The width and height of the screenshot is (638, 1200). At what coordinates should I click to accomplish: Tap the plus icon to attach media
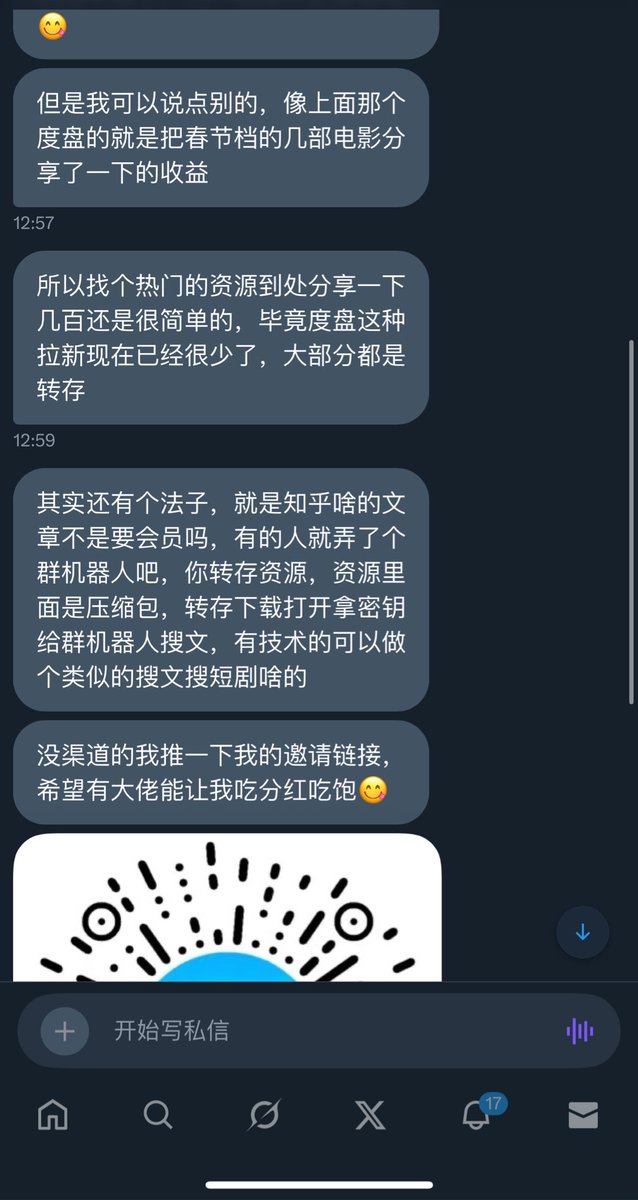65,1031
